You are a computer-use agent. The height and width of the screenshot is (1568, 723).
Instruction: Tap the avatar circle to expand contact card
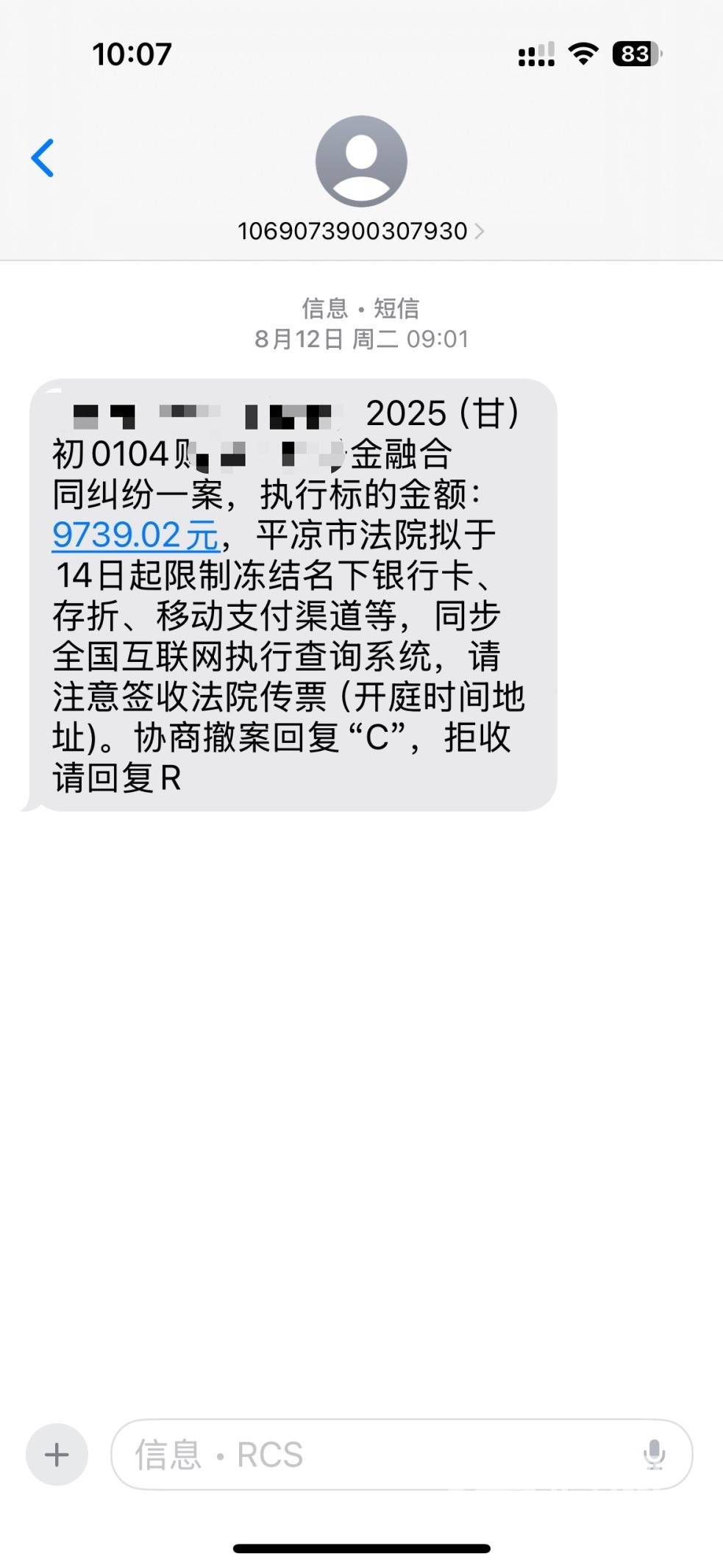click(x=361, y=162)
